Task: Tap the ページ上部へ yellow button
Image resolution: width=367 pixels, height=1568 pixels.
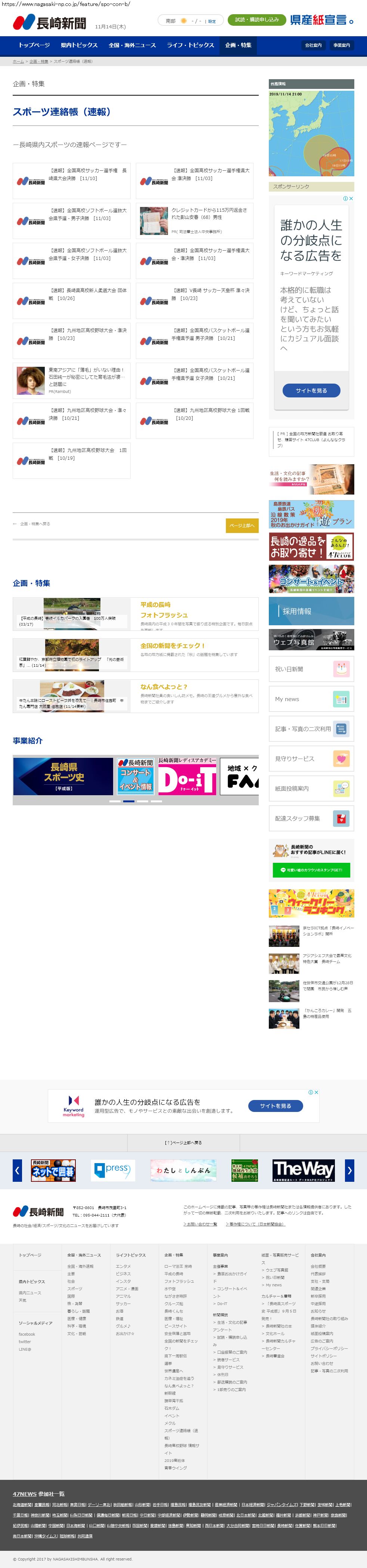Action: (x=242, y=525)
